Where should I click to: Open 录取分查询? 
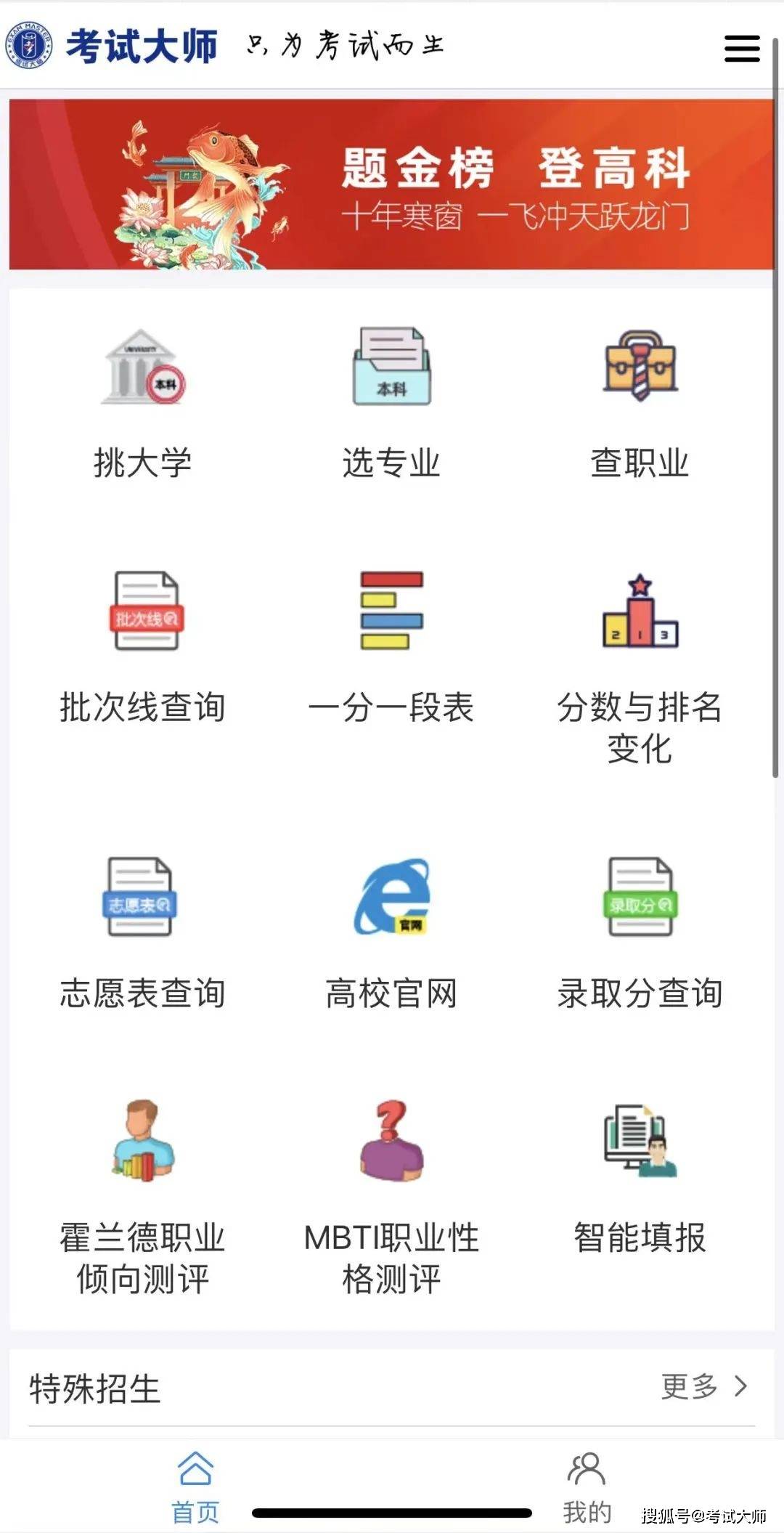(640, 934)
